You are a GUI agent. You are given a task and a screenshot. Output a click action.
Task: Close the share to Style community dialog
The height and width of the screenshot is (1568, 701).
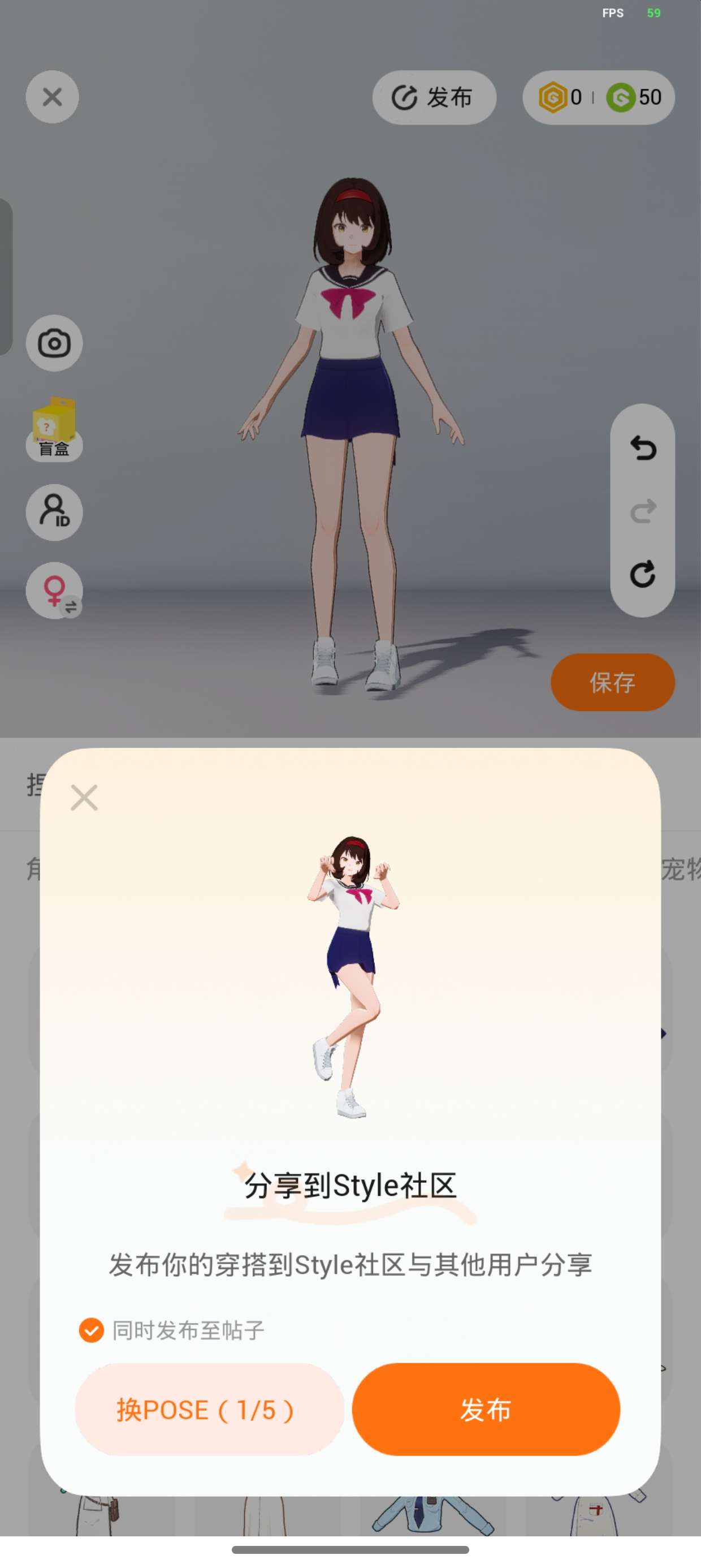coord(84,798)
